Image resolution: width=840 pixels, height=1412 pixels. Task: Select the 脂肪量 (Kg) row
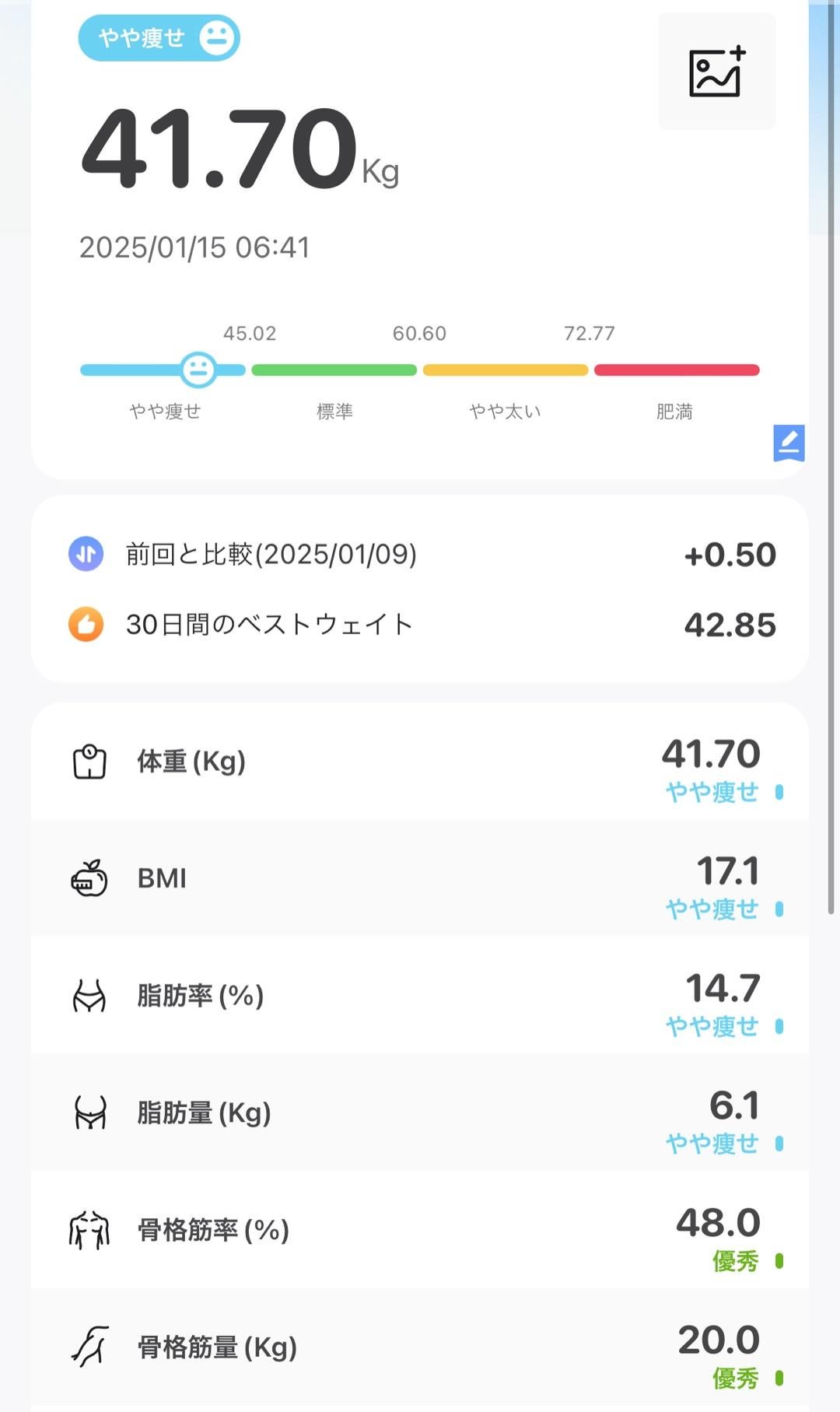point(420,1112)
